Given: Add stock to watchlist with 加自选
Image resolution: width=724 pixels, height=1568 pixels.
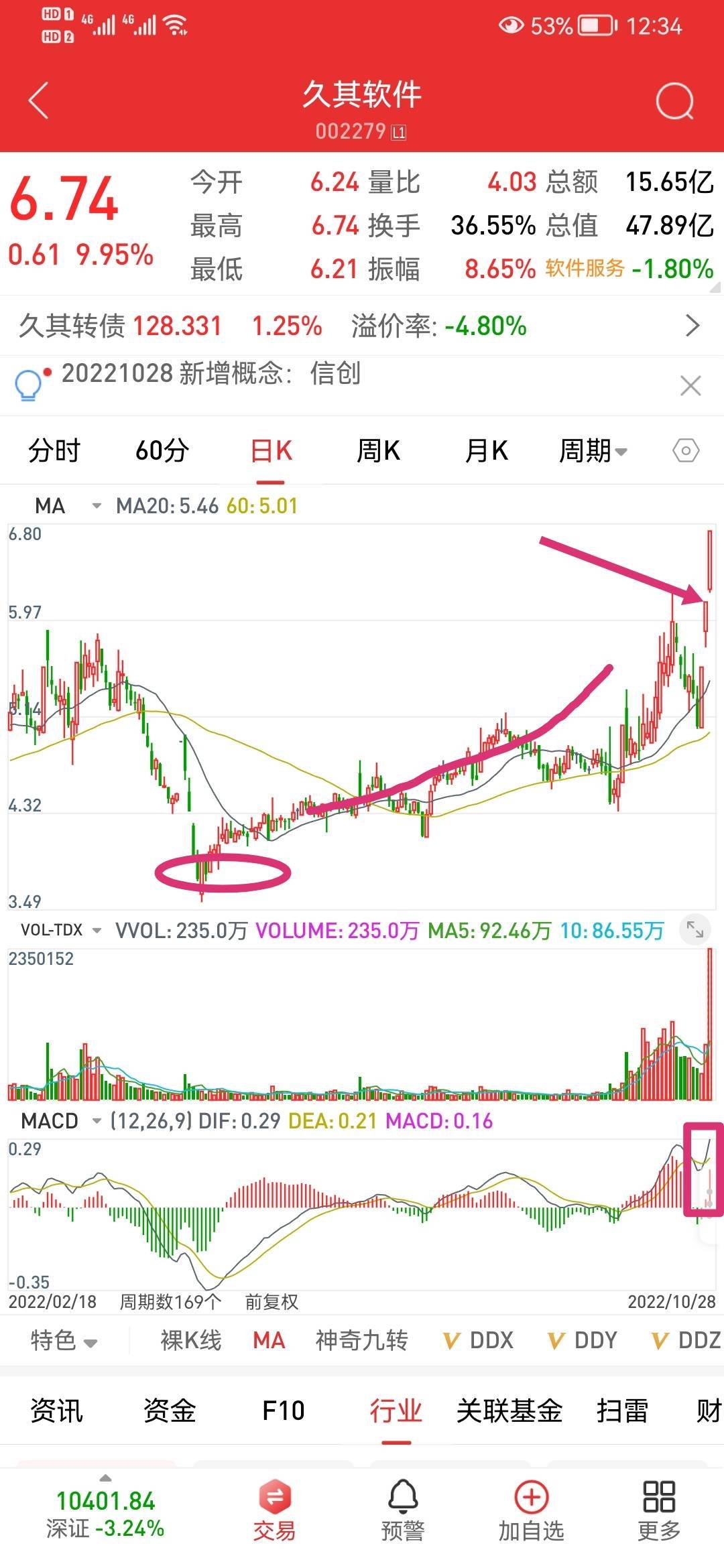Looking at the screenshot, I should 531,1510.
